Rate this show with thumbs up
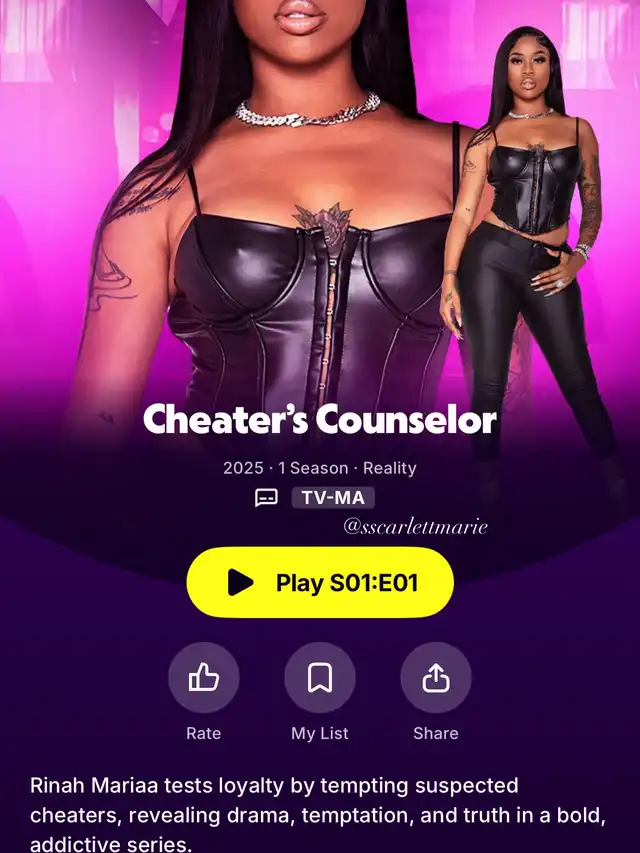 [x=204, y=677]
